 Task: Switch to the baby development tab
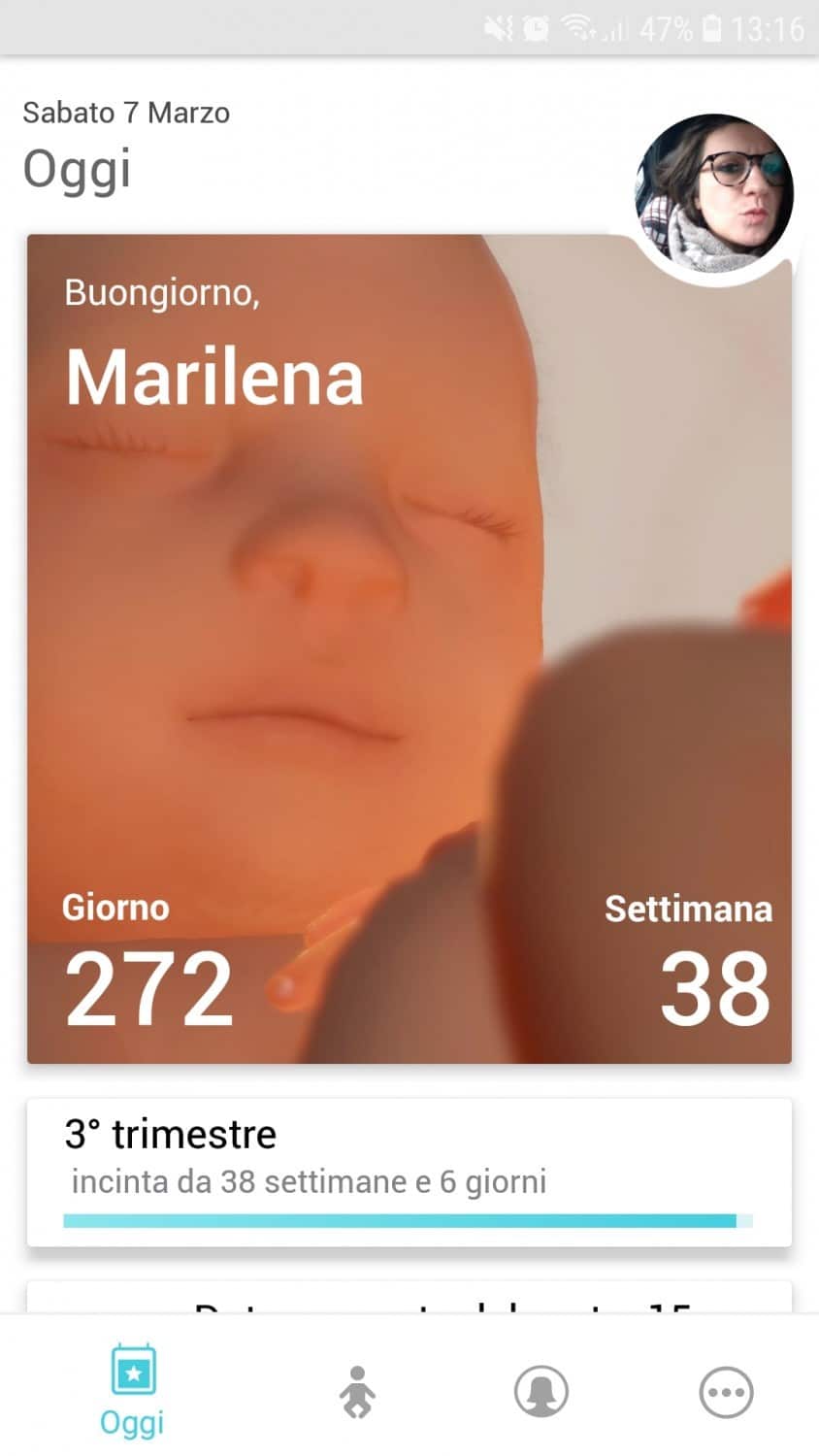pos(356,1392)
